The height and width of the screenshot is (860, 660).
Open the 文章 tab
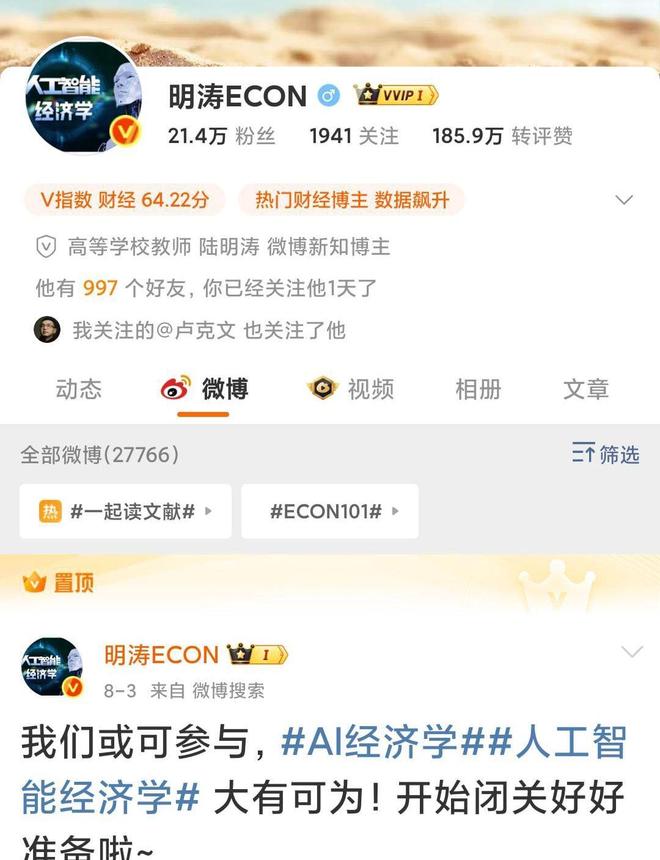(x=585, y=389)
